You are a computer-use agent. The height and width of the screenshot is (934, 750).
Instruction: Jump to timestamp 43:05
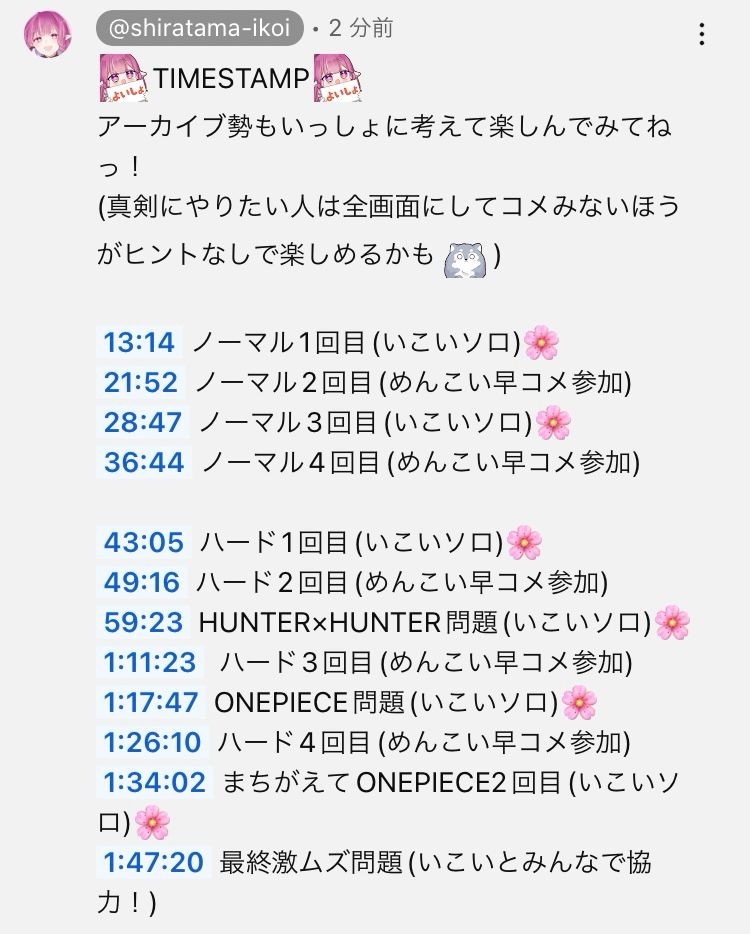144,543
